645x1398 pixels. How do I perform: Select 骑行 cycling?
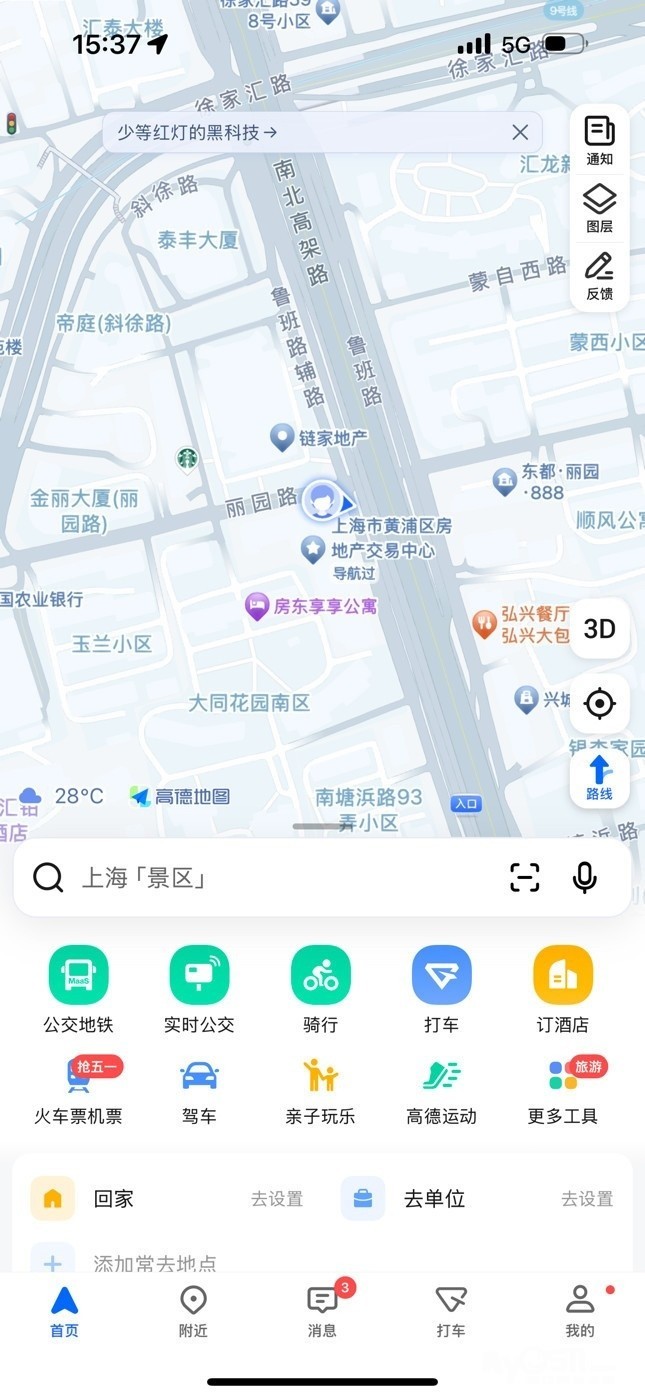point(320,988)
